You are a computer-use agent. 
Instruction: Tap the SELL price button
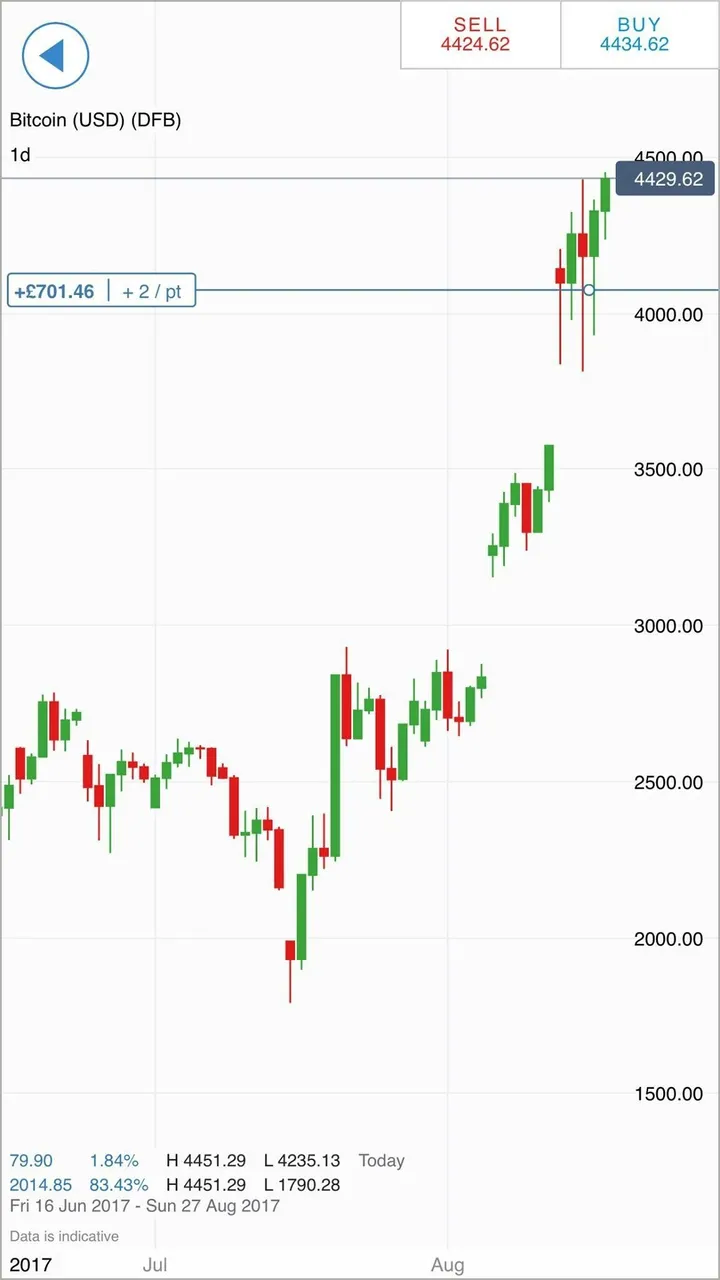point(481,34)
